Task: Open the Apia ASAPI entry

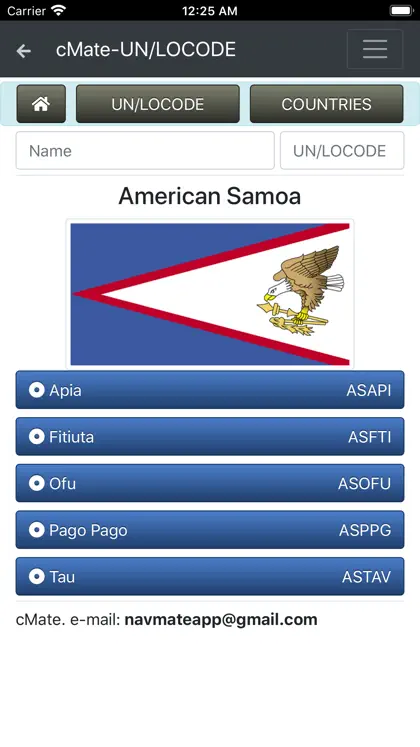Action: (x=210, y=390)
